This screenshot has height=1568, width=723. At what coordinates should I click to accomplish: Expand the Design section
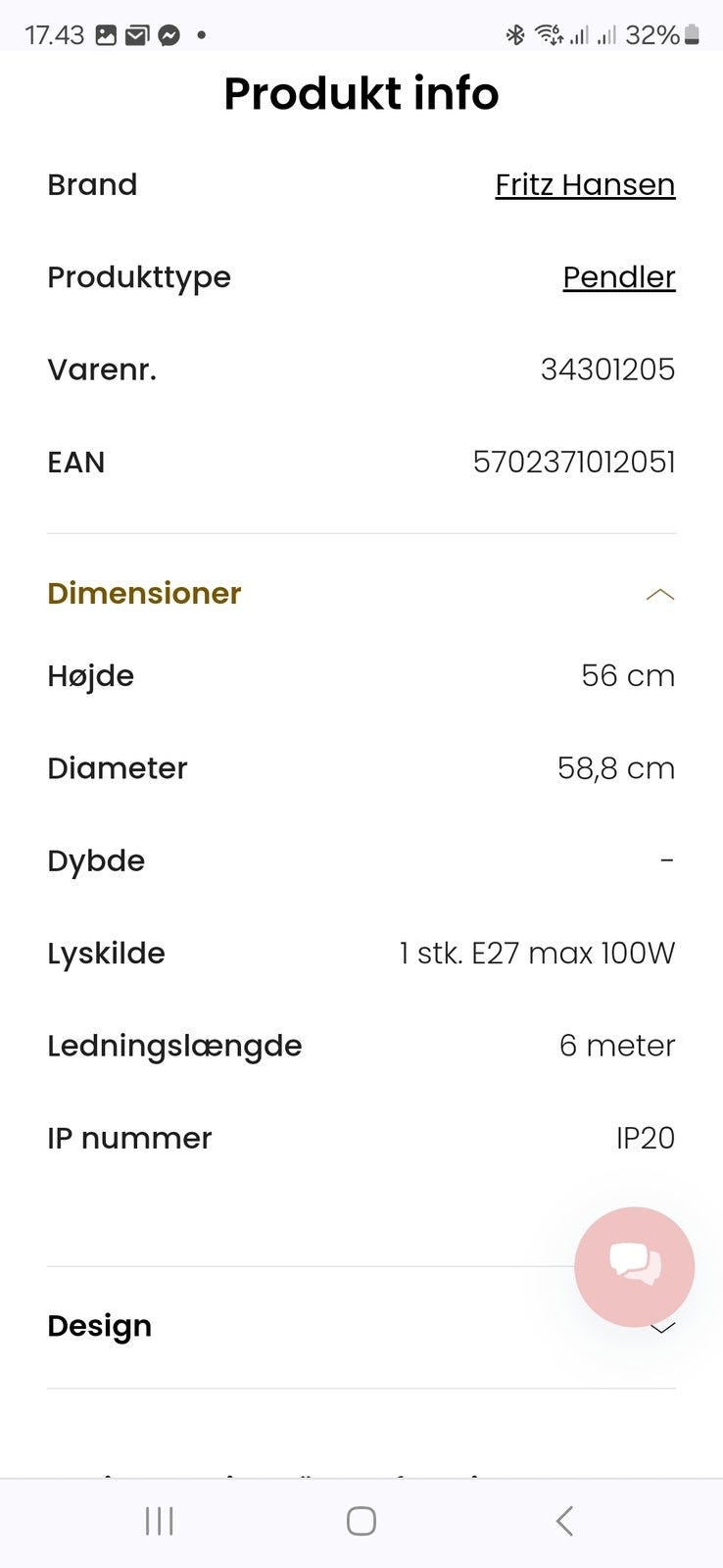100,1327
